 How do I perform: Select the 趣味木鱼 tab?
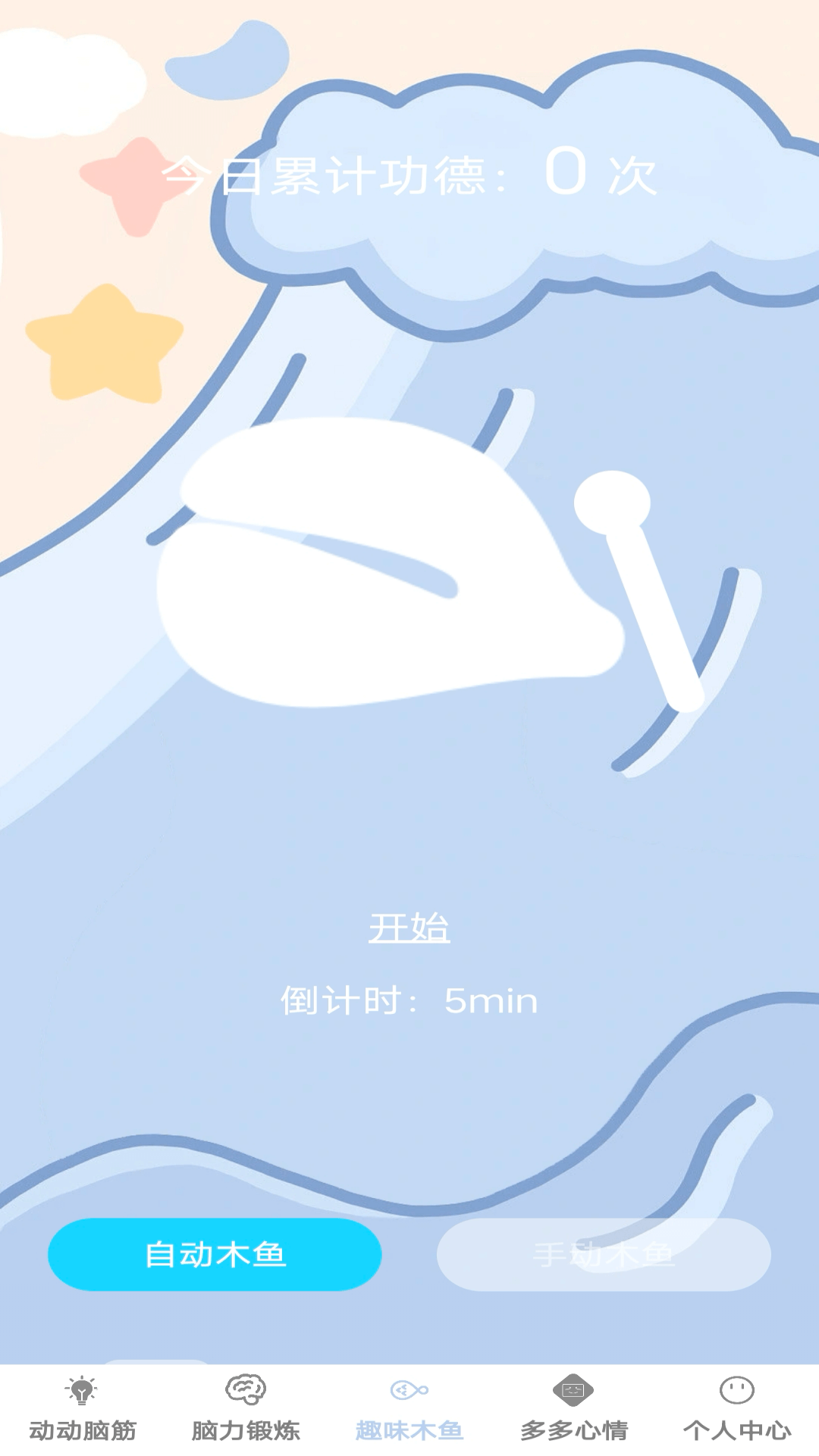coord(409,1410)
